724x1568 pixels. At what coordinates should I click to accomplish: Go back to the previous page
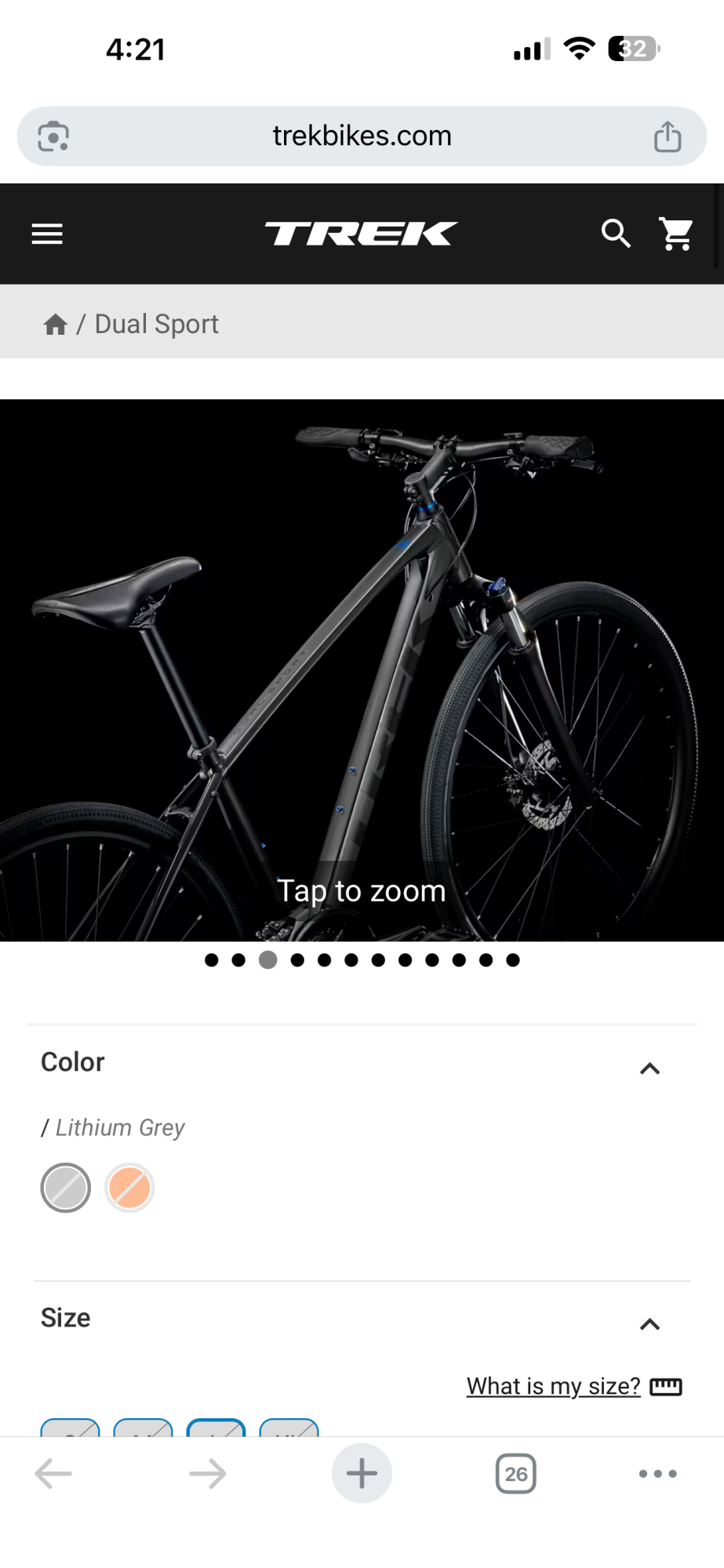pos(53,1474)
